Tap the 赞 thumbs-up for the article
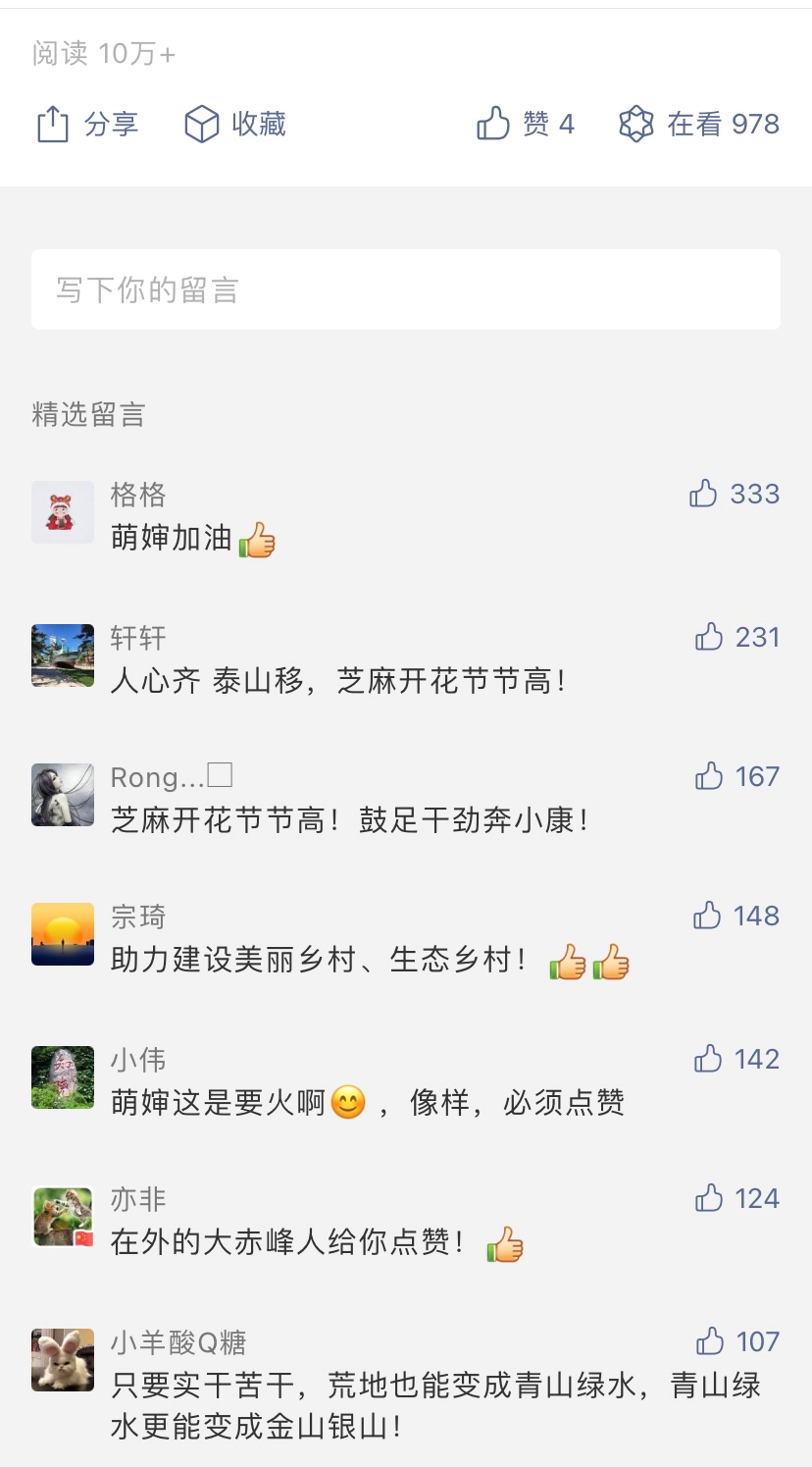 point(524,125)
